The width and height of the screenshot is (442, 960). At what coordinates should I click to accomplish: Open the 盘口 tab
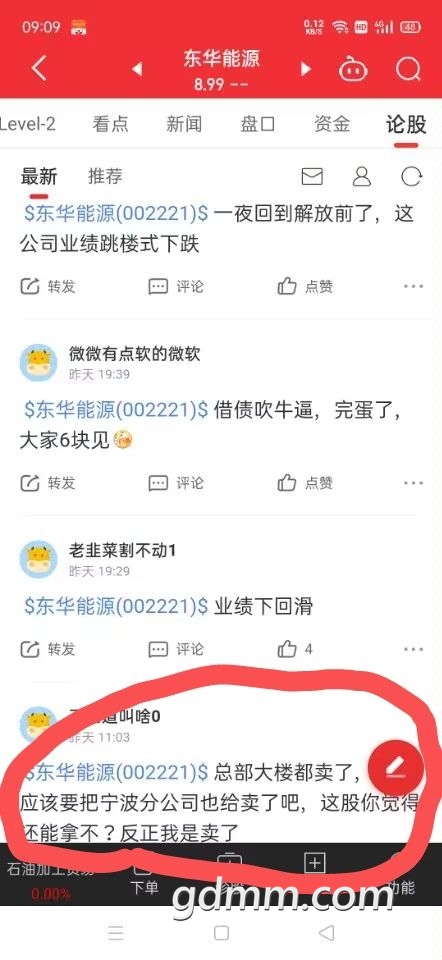click(x=258, y=124)
